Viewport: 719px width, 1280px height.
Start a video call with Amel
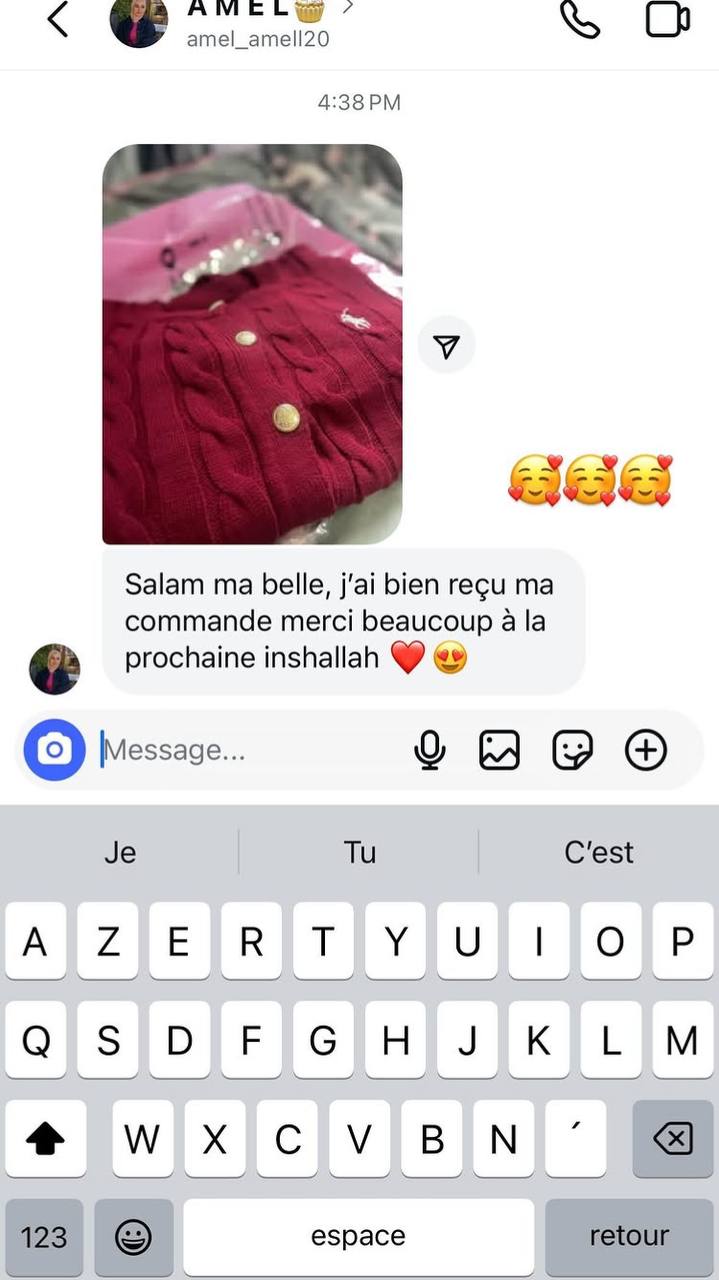point(667,20)
